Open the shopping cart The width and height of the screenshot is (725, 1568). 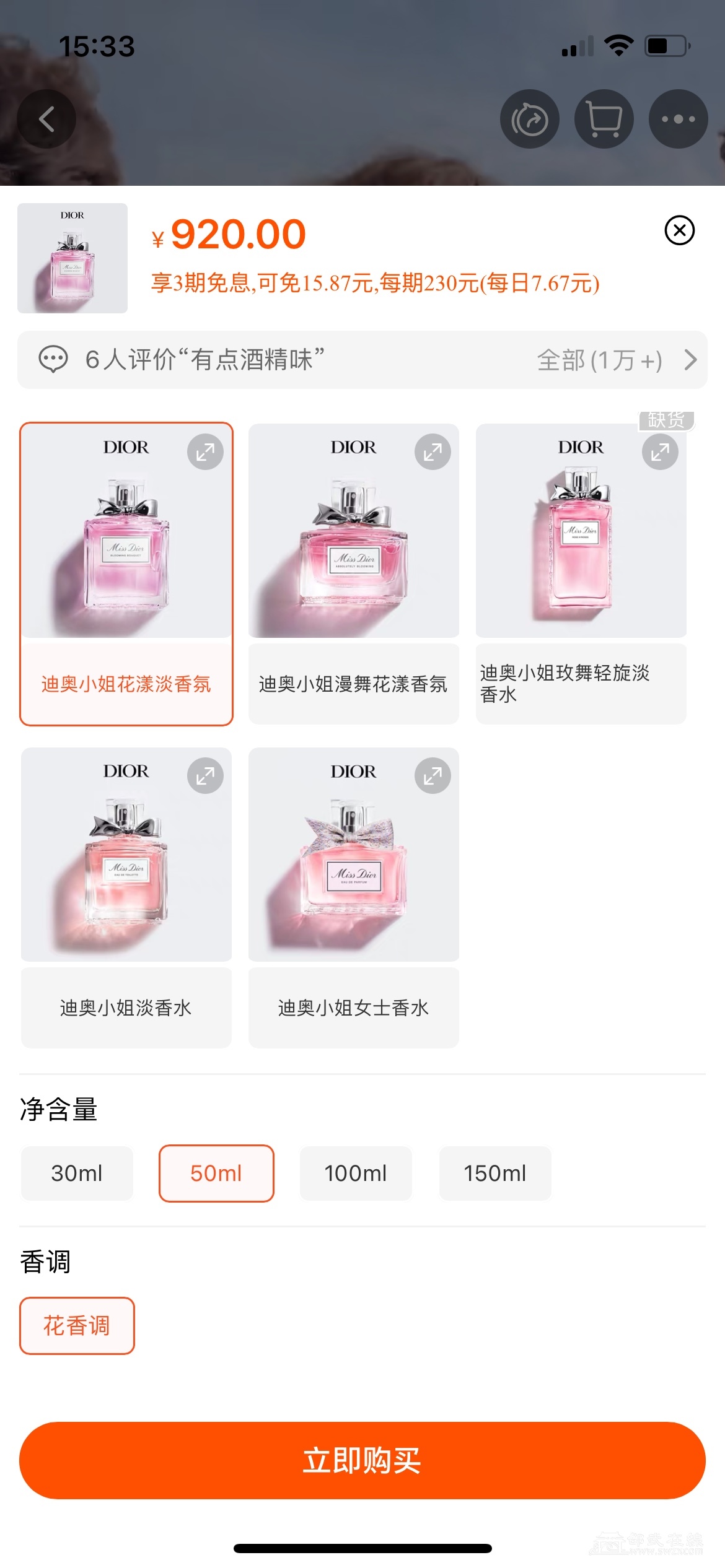coord(604,119)
